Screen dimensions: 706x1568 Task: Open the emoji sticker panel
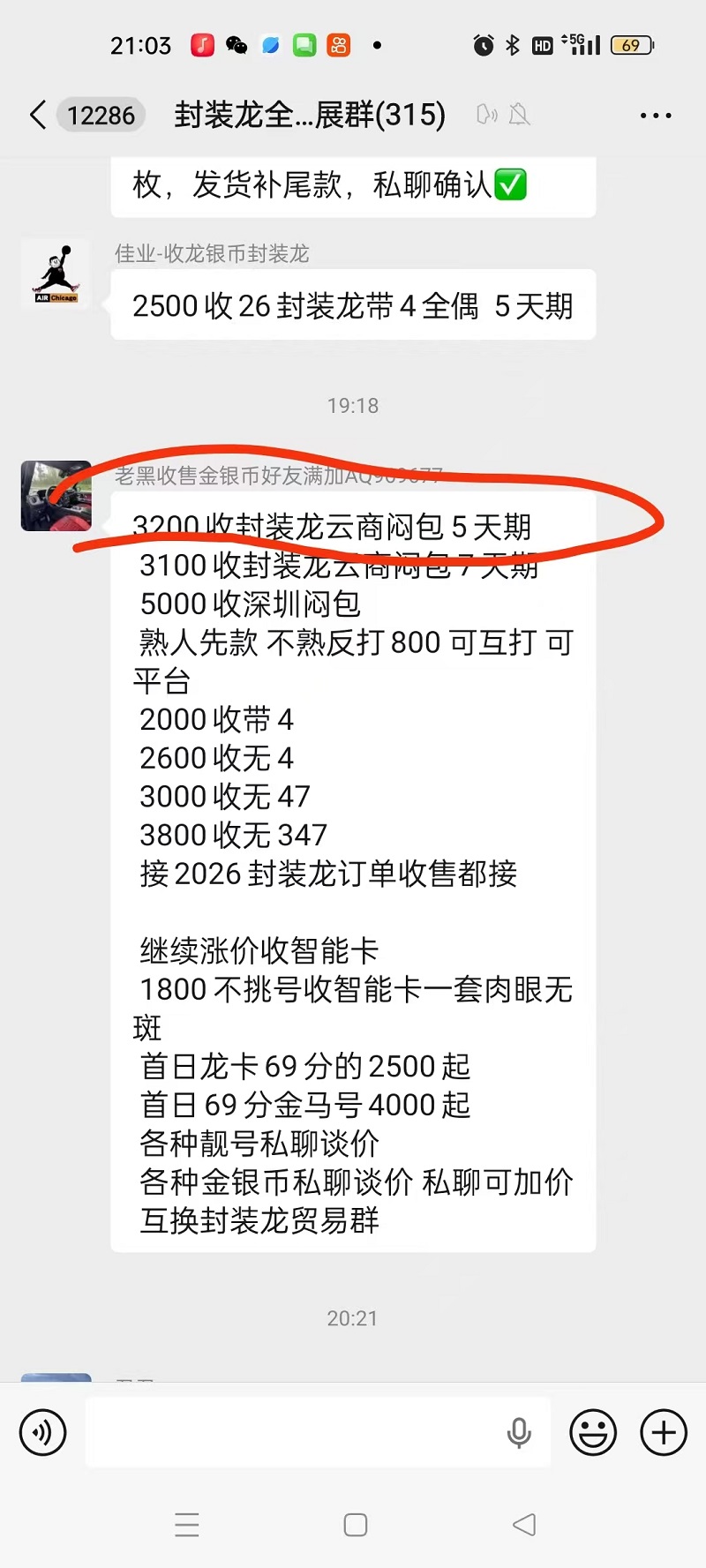[592, 1432]
